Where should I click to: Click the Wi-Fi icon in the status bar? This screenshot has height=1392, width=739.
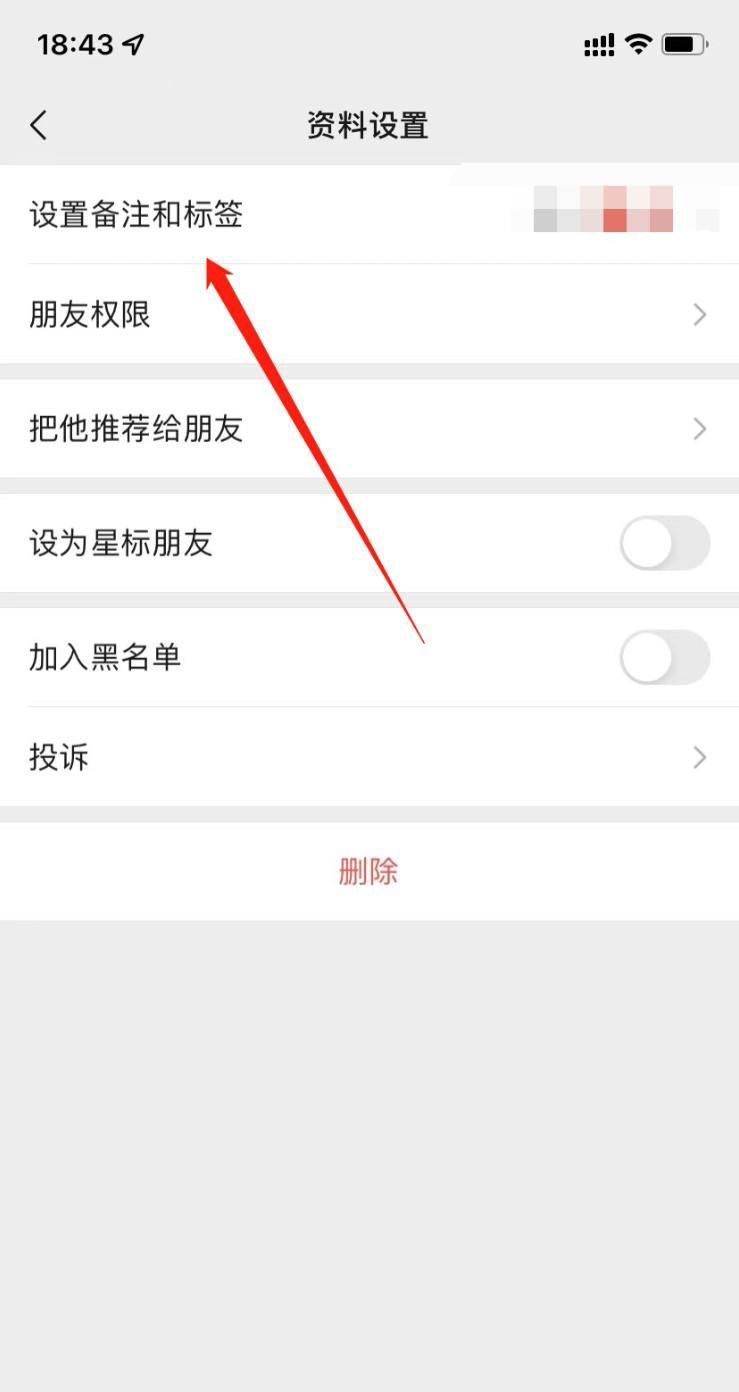tap(640, 44)
